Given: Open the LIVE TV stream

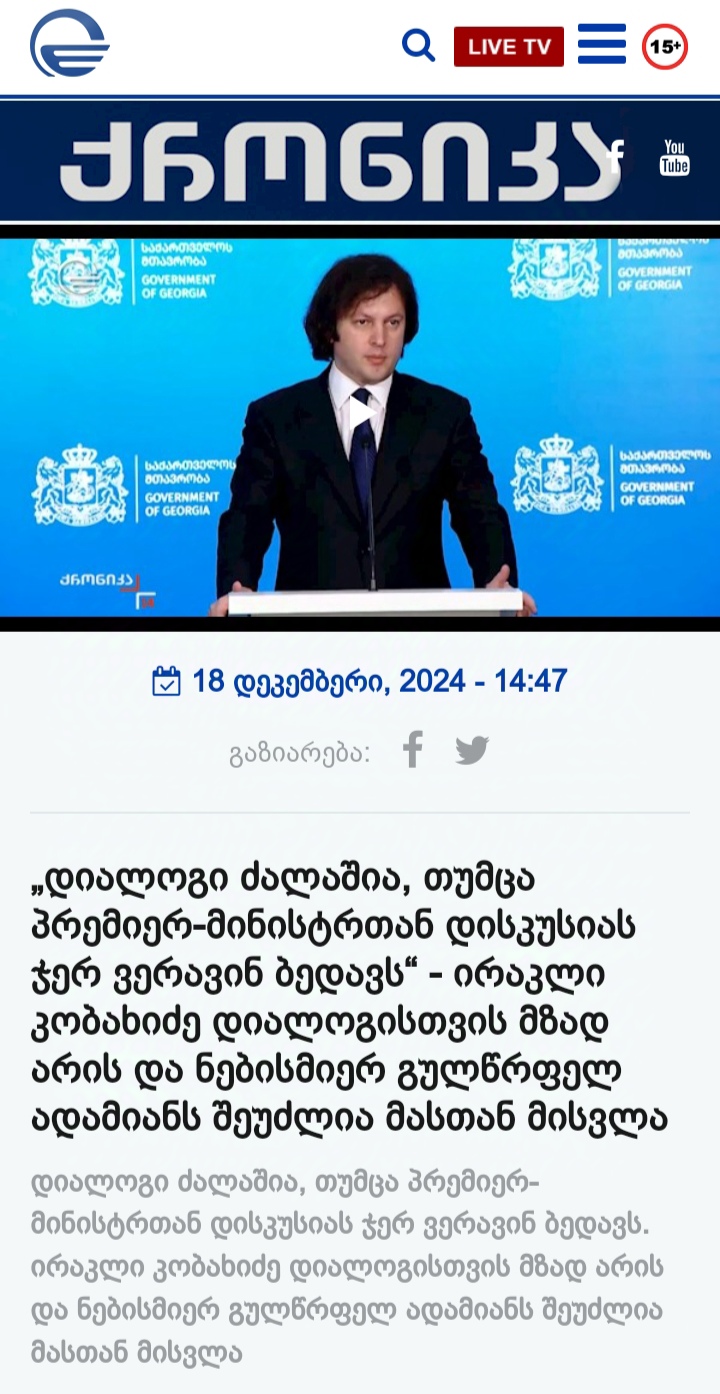Looking at the screenshot, I should [508, 46].
